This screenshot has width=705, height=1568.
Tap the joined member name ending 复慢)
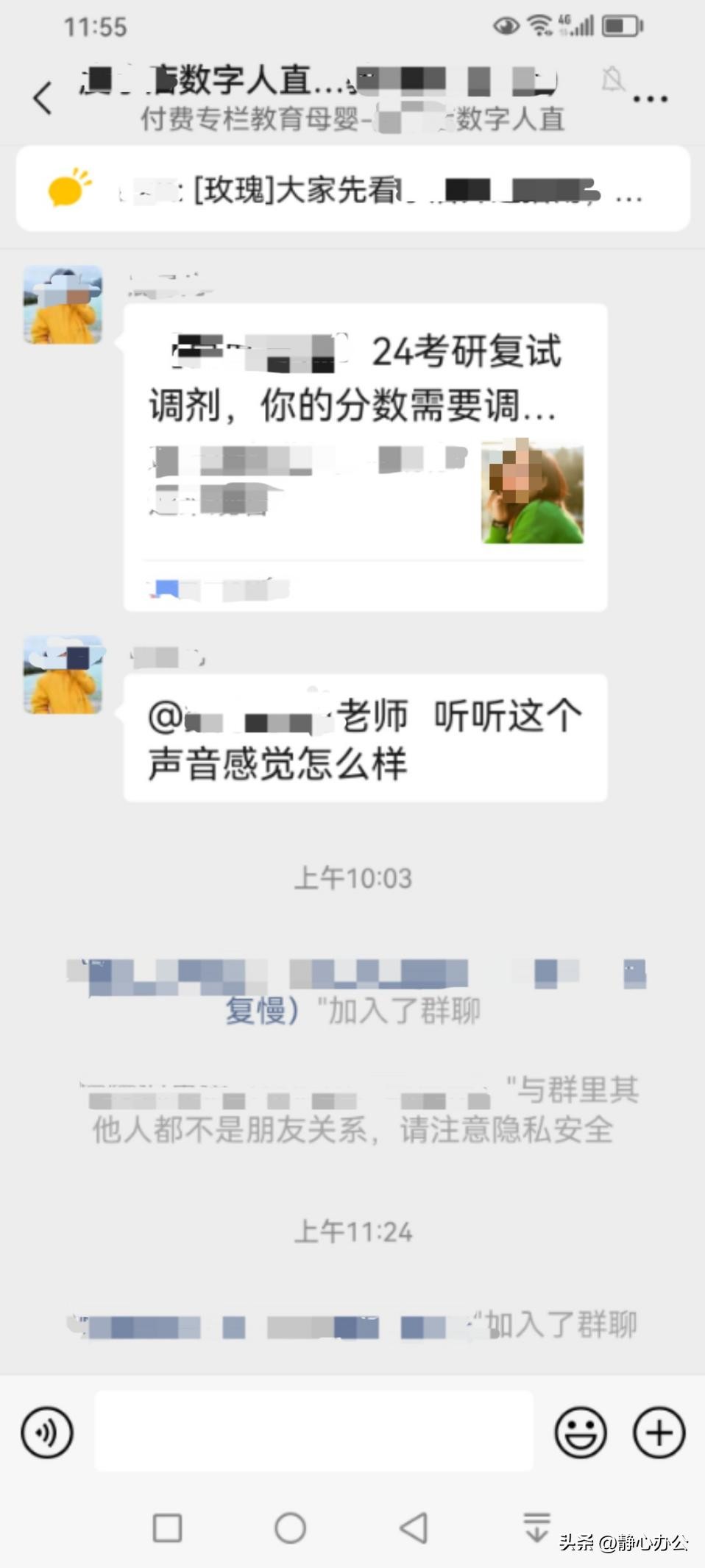click(261, 1010)
